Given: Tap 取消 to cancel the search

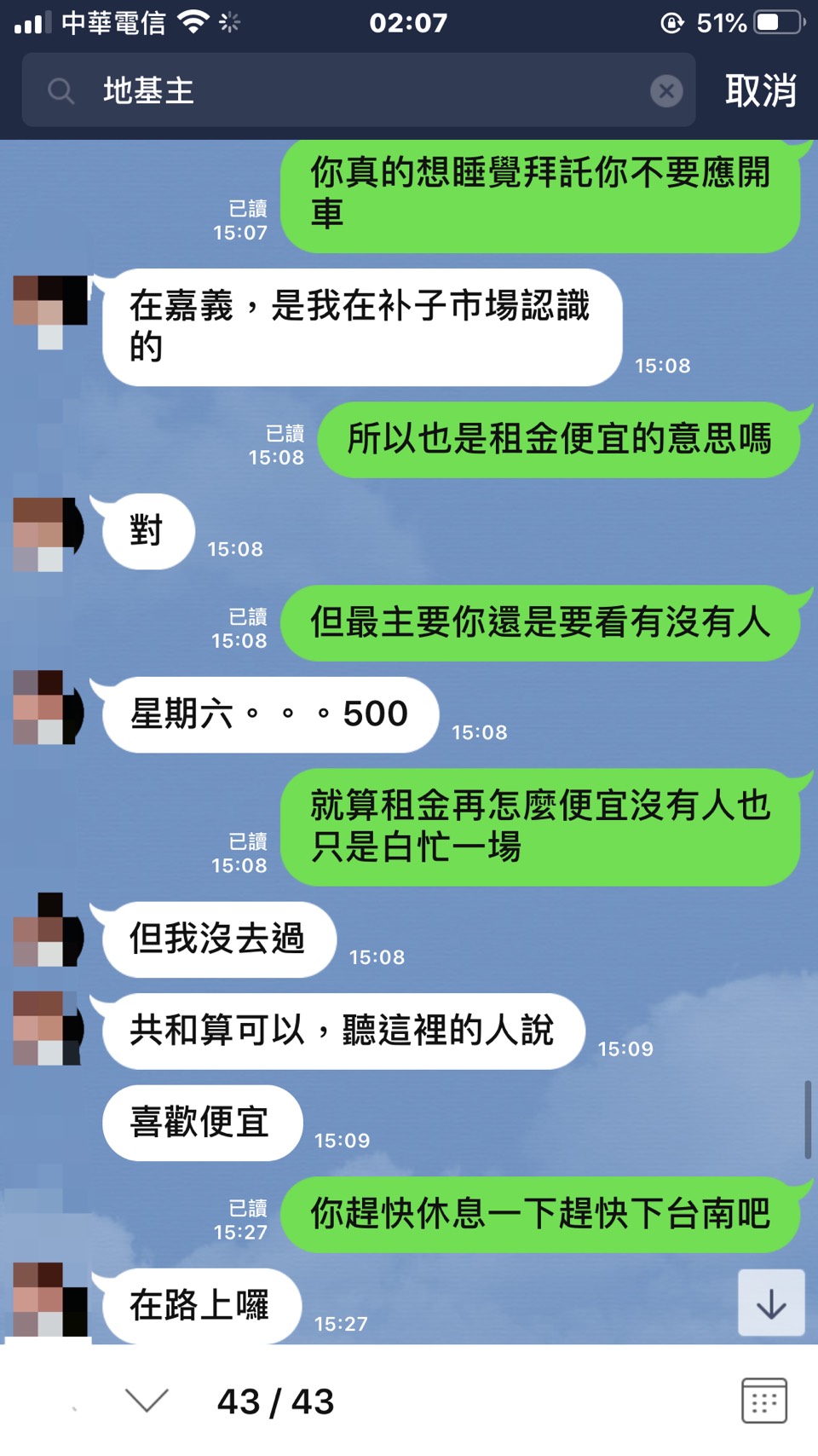Looking at the screenshot, I should point(760,90).
